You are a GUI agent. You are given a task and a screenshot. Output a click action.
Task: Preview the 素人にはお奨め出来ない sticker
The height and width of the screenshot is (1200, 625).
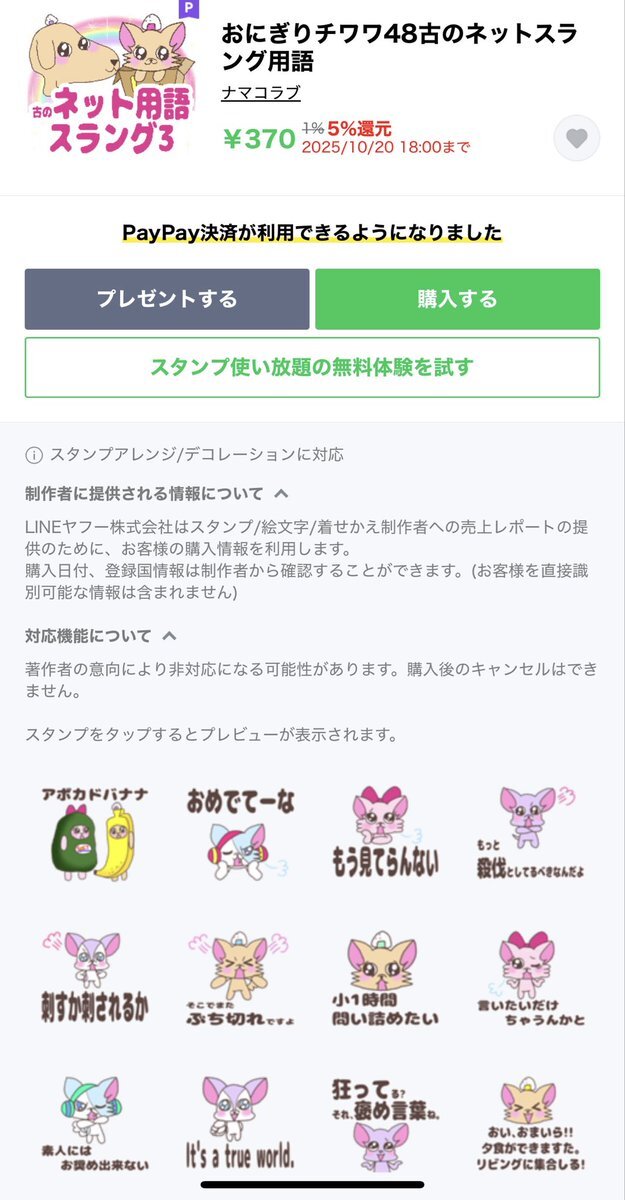94,1122
